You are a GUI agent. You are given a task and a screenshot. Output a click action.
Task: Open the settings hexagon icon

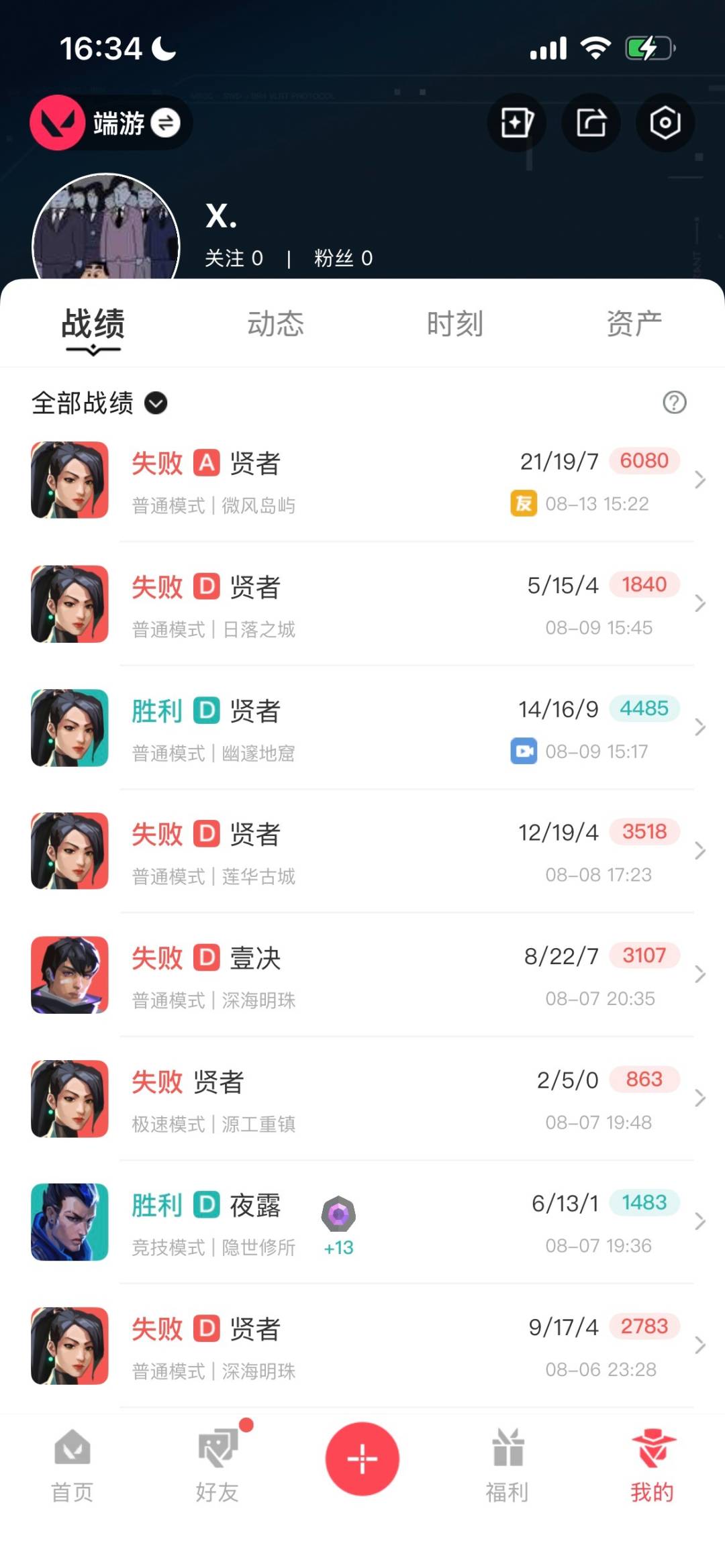tap(665, 123)
